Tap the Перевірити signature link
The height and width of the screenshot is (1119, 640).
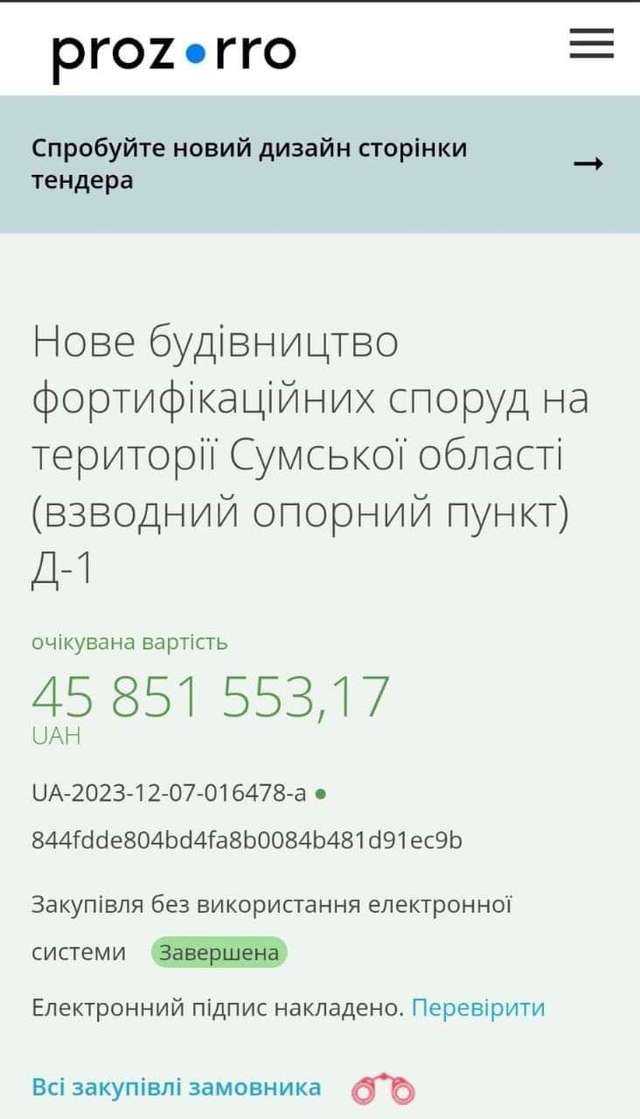478,1007
